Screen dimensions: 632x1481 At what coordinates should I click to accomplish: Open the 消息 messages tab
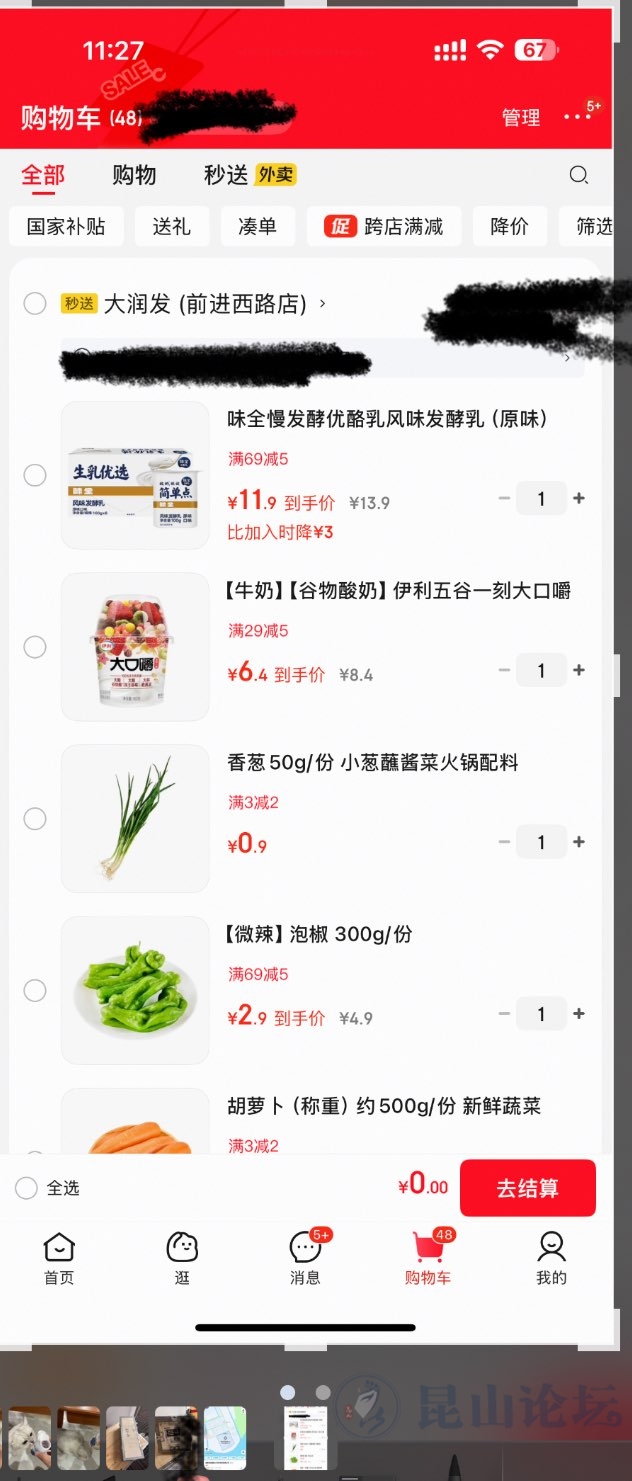pos(305,1258)
